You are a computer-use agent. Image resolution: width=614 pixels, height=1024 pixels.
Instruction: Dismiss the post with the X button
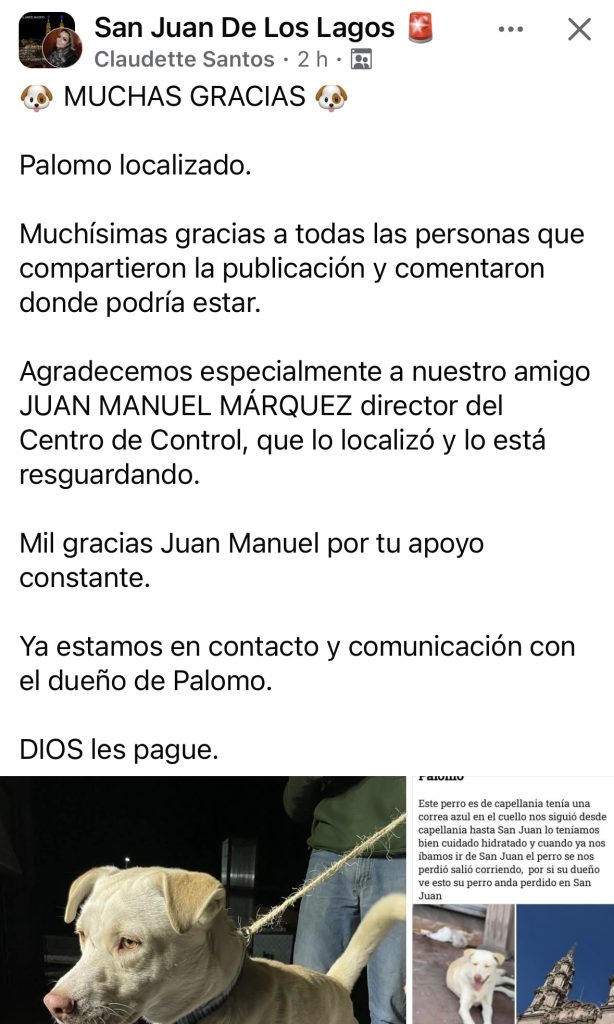click(x=579, y=29)
